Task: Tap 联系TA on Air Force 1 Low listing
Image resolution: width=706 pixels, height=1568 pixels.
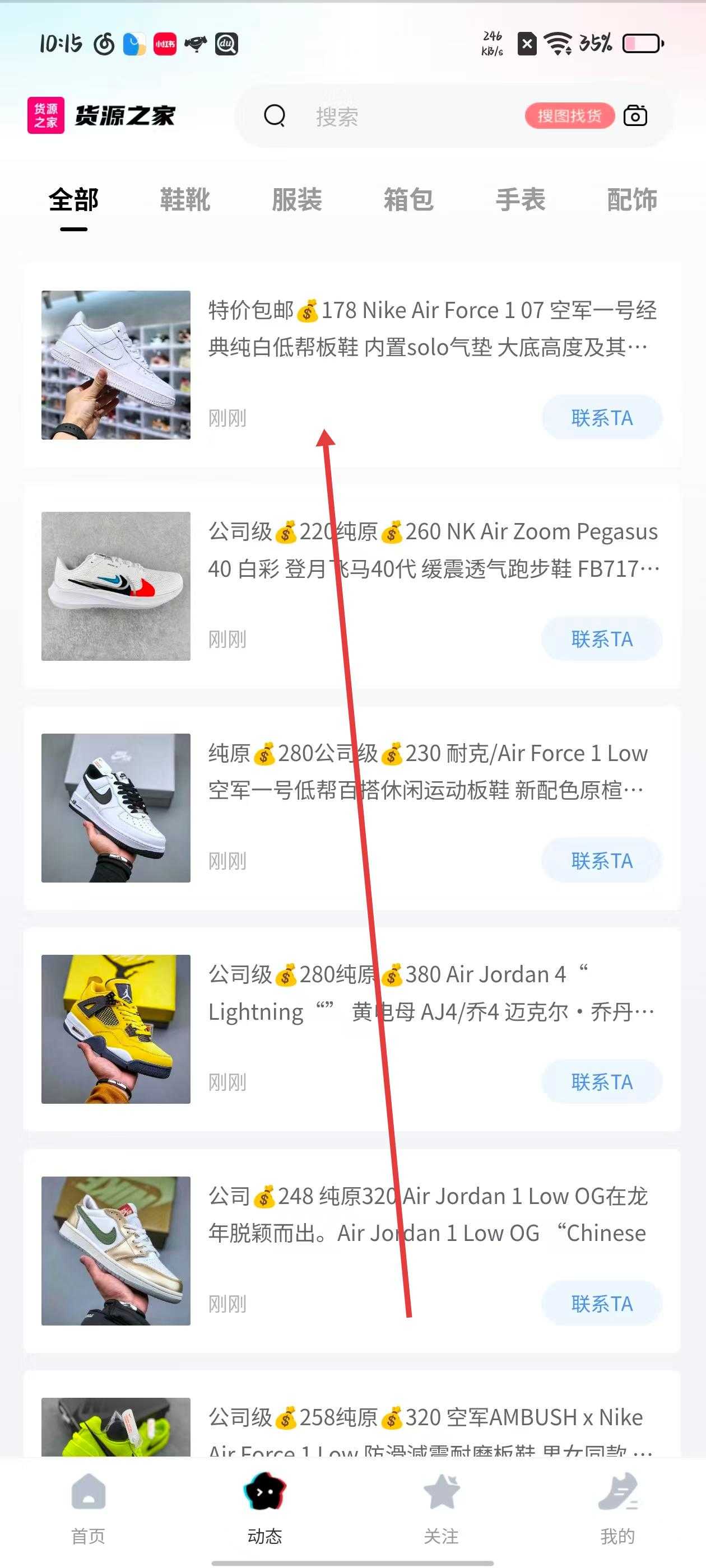Action: point(601,861)
